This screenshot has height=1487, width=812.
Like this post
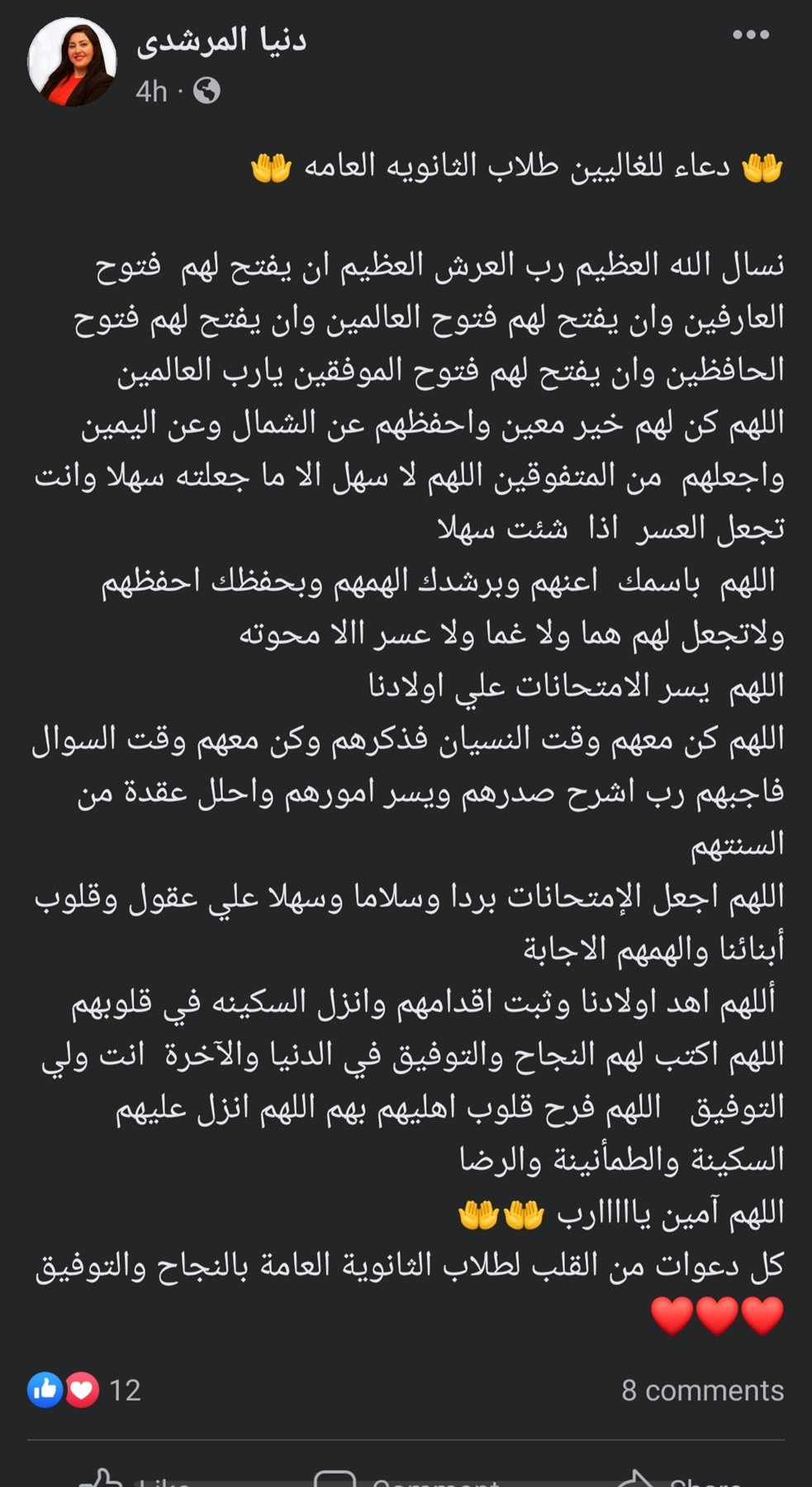(132, 1479)
